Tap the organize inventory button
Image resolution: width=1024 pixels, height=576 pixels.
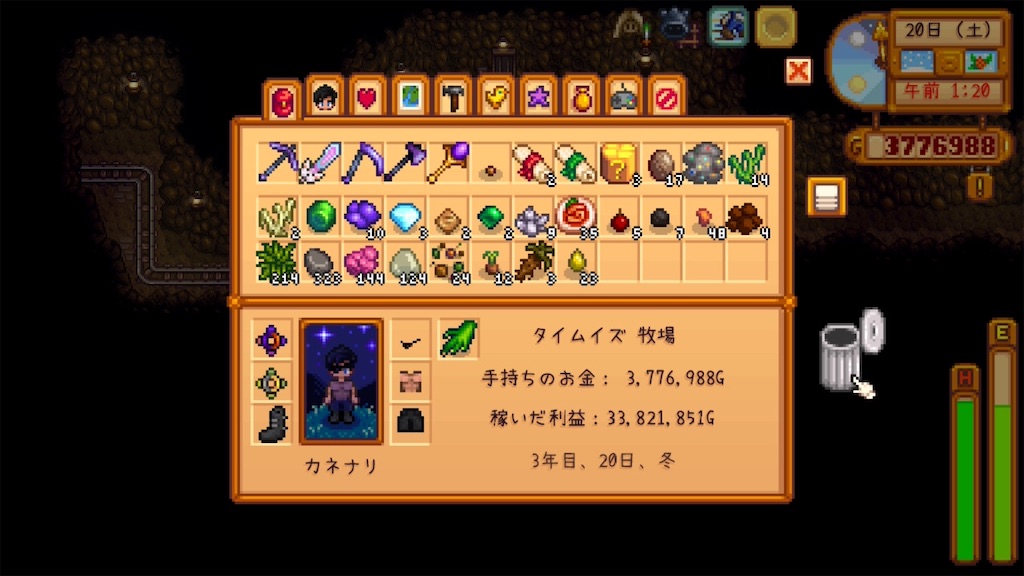point(826,197)
